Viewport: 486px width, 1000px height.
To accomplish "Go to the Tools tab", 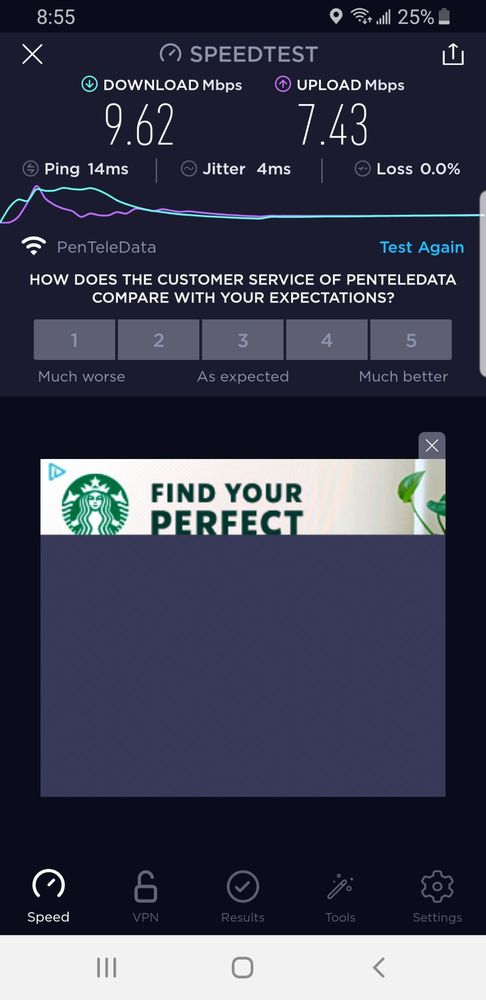I will (x=340, y=897).
